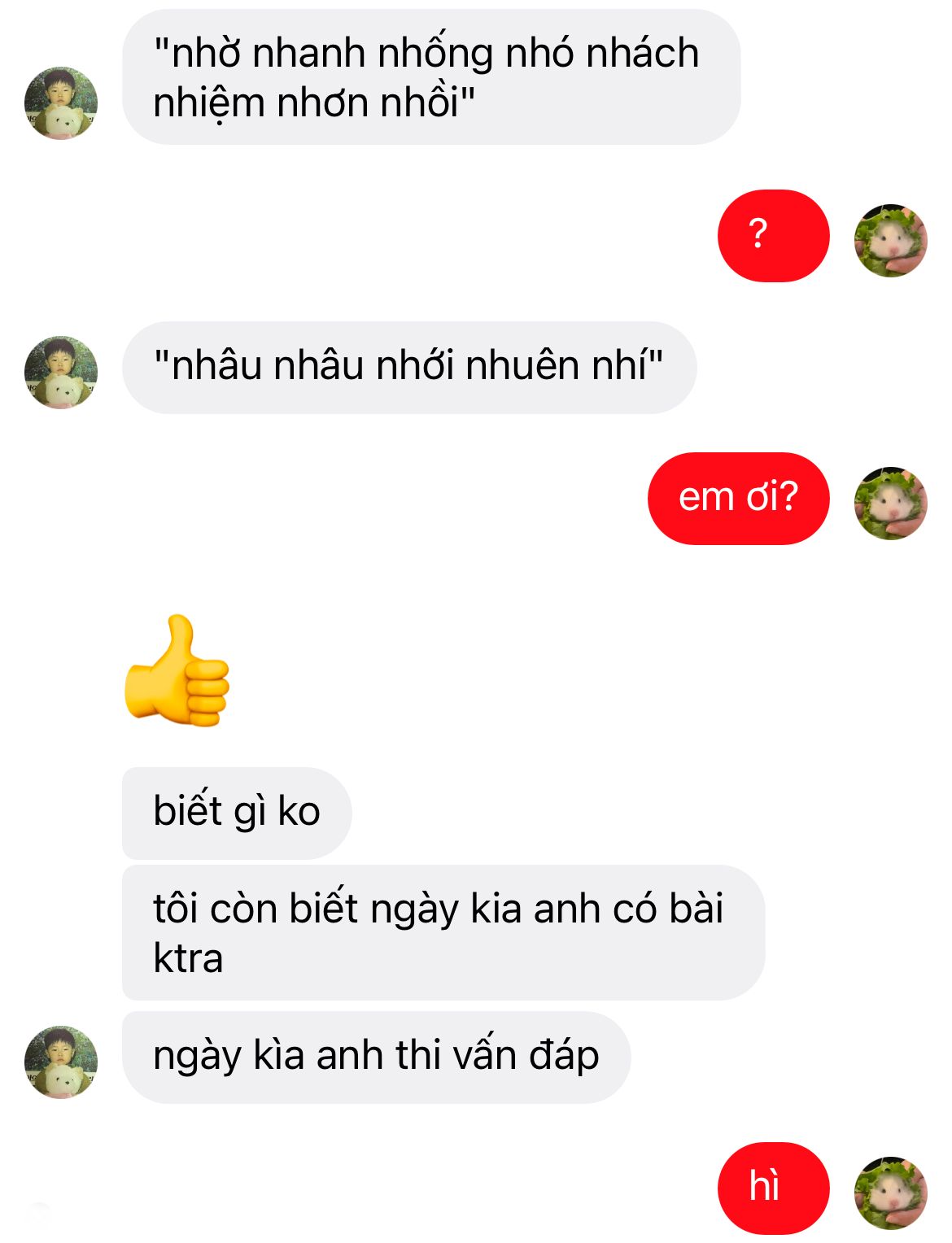The image size is (952, 1243).
Task: Tap the hamster avatar beside the "hì" message
Action: [x=890, y=1193]
